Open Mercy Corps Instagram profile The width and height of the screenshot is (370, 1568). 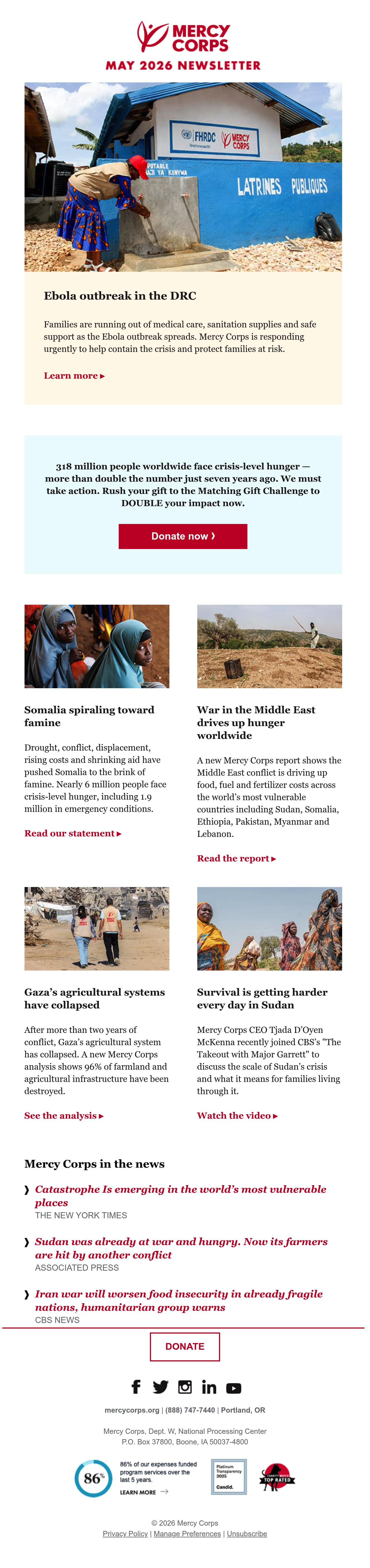(185, 1387)
